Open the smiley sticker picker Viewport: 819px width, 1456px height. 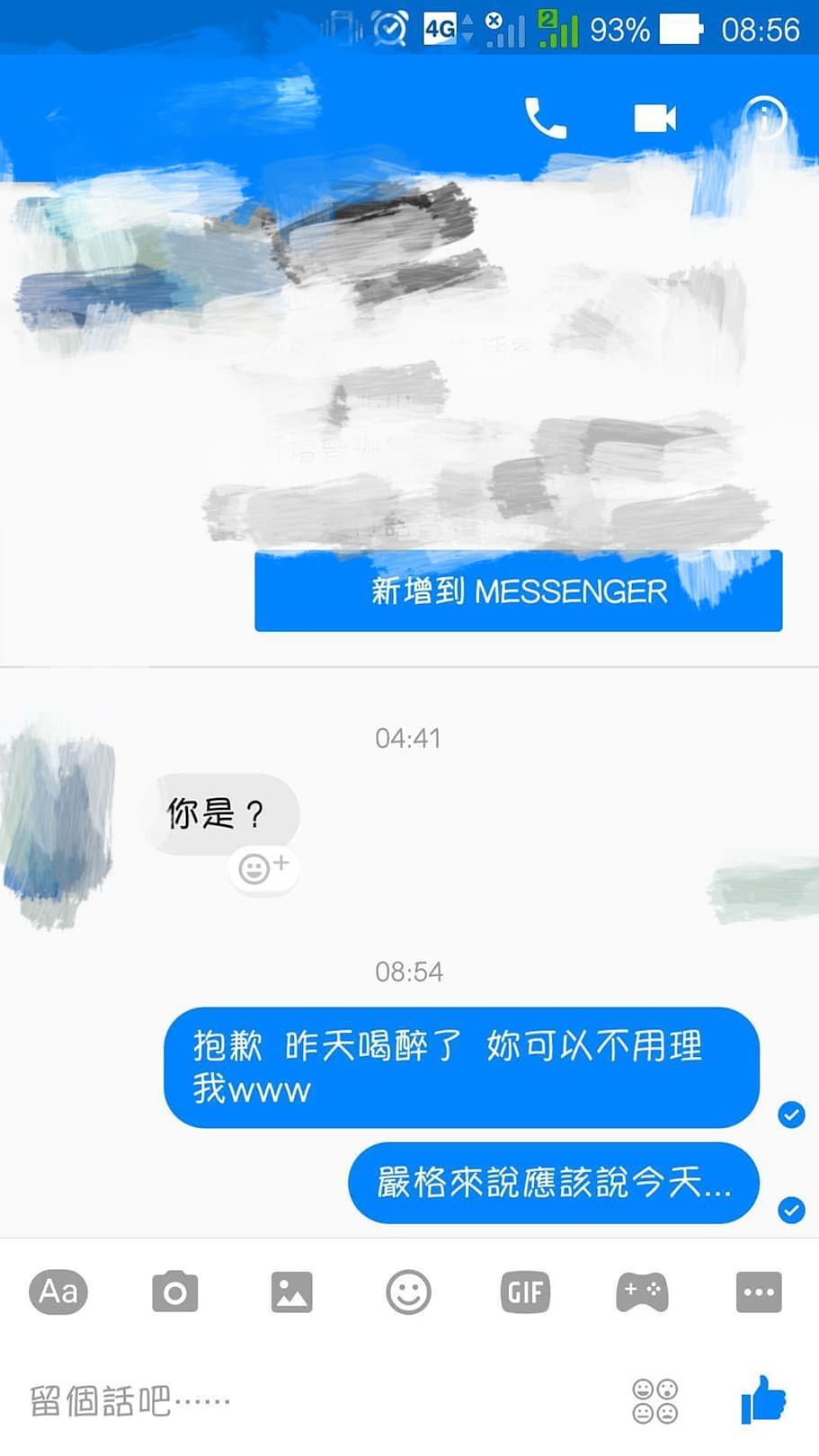(408, 1292)
